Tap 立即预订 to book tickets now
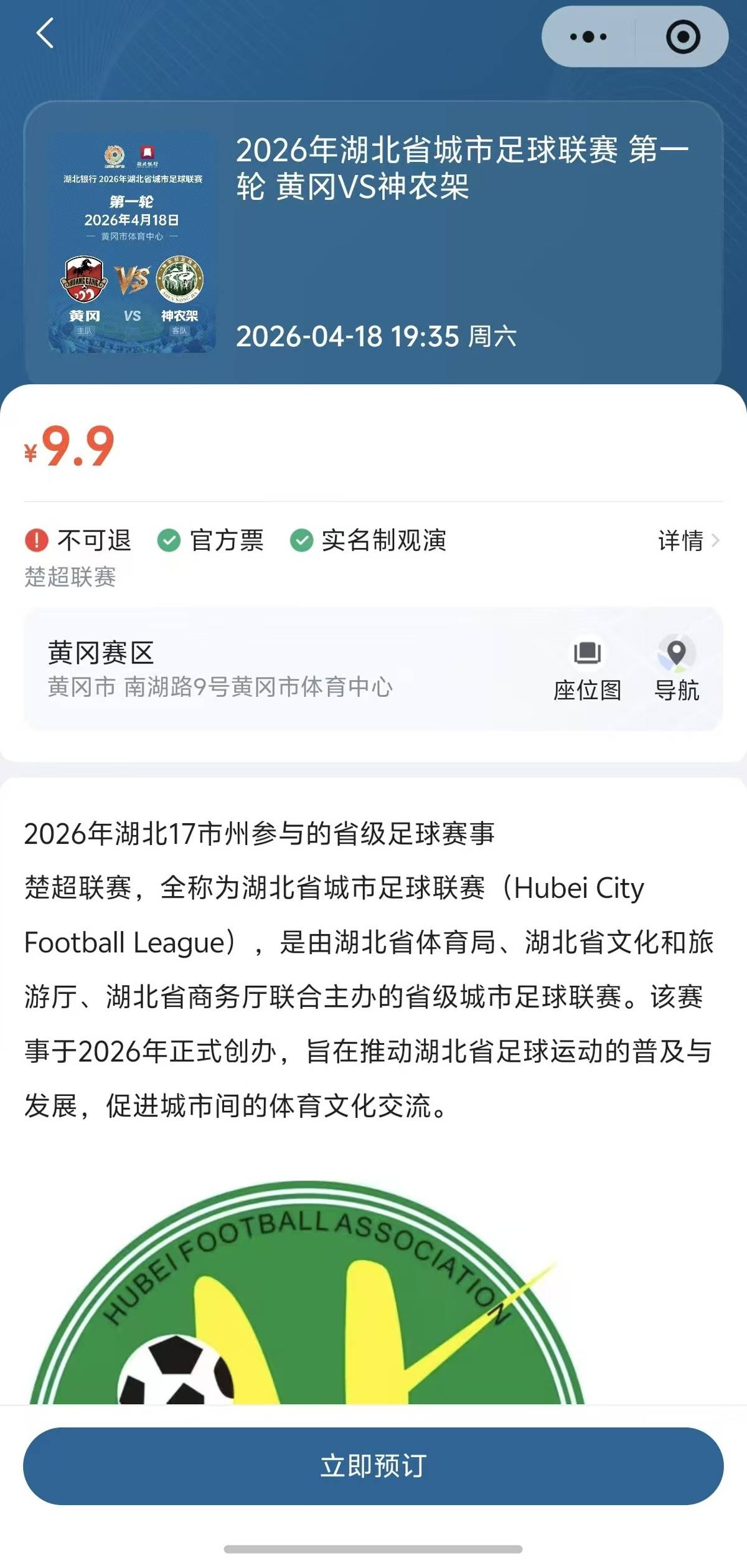The width and height of the screenshot is (747, 1568). [x=374, y=1466]
